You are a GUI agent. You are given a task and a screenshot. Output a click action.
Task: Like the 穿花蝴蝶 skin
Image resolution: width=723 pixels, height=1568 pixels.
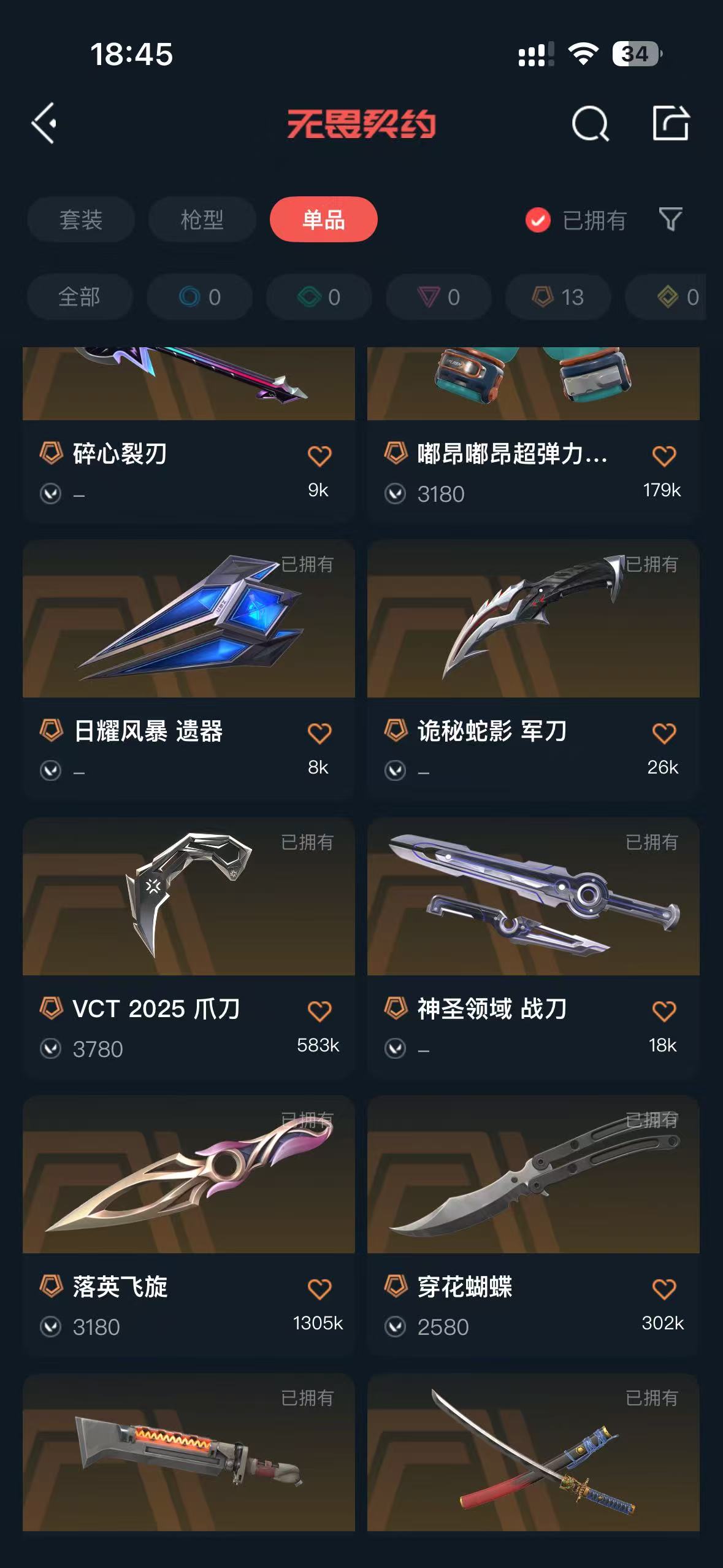tap(664, 1288)
